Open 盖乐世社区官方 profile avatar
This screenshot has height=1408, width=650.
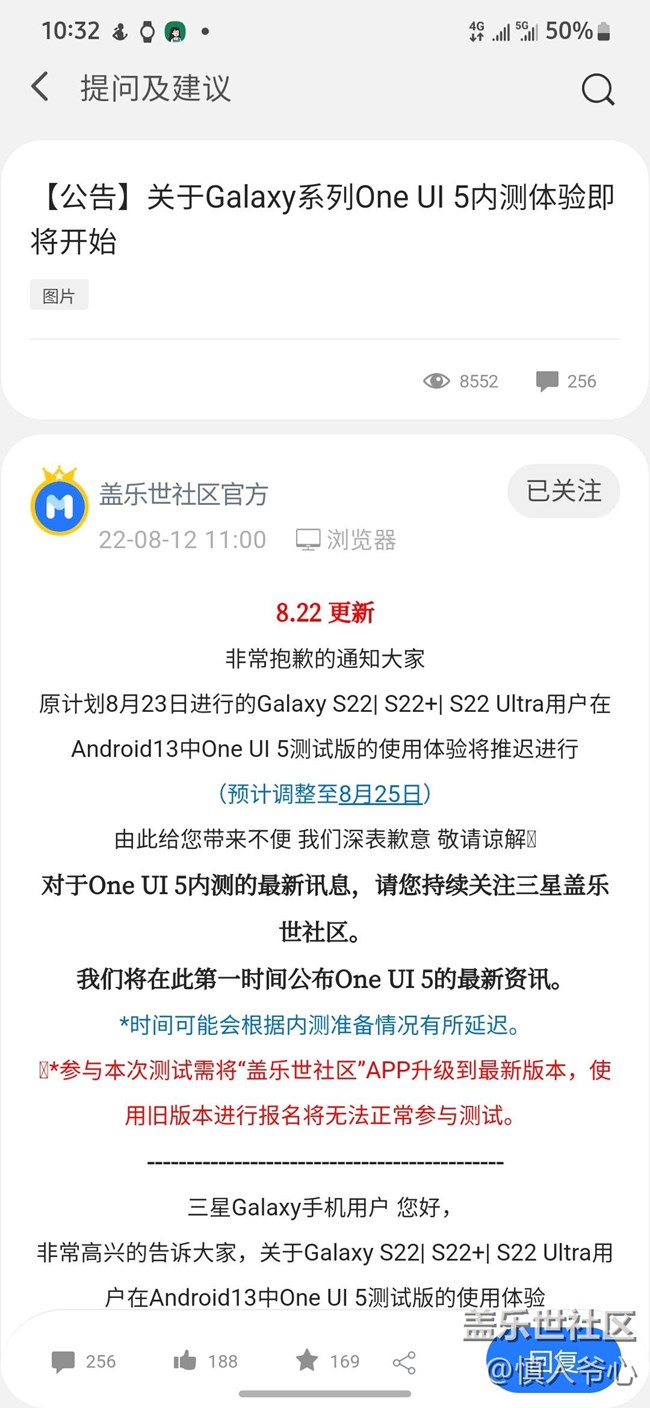coord(59,503)
